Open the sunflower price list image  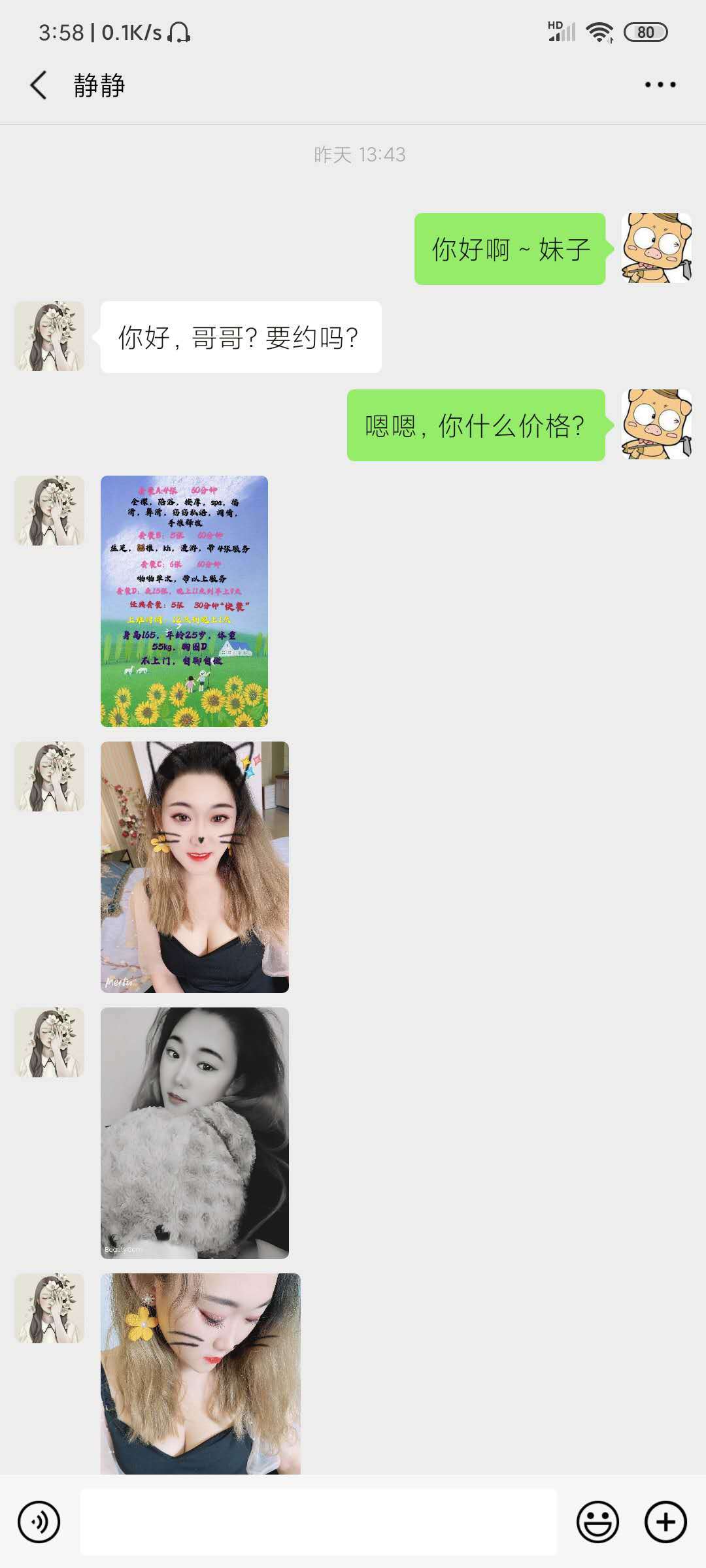184,601
